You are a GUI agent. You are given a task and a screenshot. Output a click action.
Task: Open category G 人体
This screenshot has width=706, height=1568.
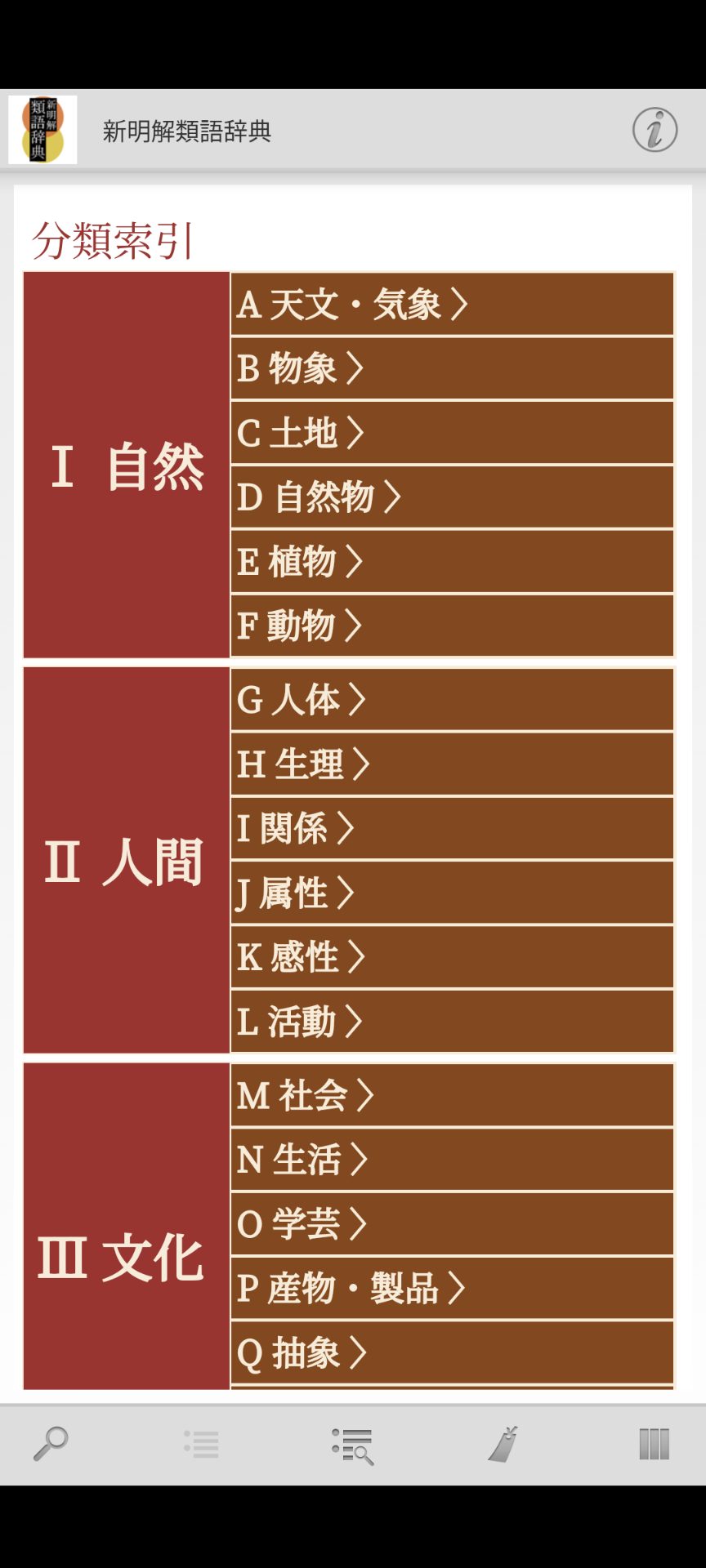click(x=453, y=700)
